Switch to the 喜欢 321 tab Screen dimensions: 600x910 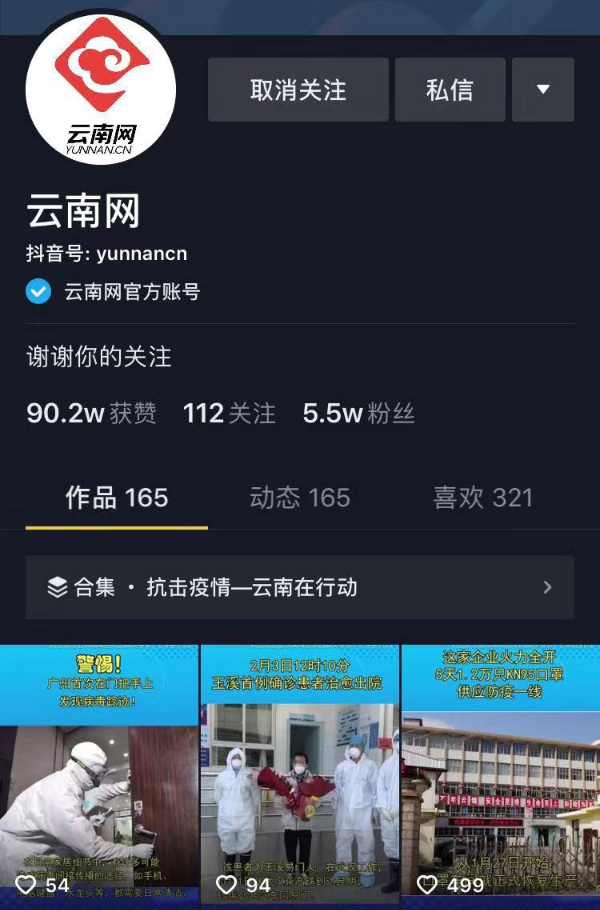483,498
